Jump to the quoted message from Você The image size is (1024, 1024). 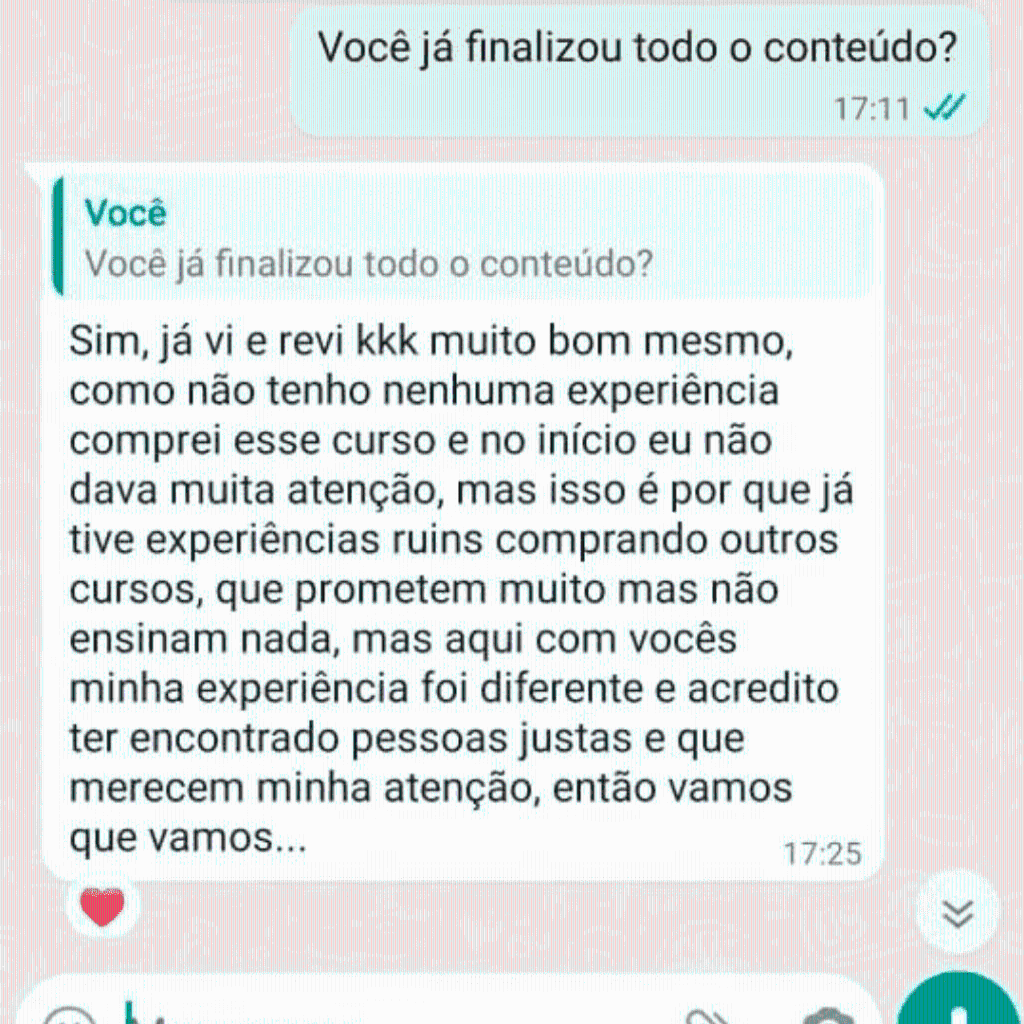[460, 238]
